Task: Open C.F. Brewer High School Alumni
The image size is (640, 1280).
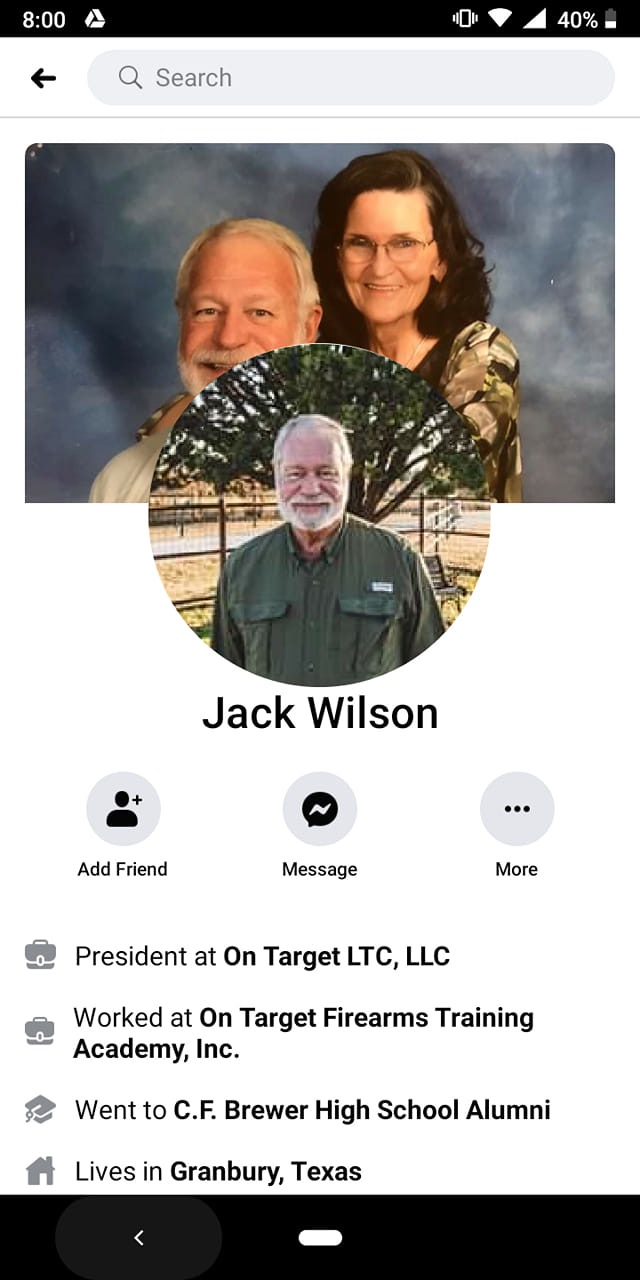Action: pyautogui.click(x=362, y=1110)
